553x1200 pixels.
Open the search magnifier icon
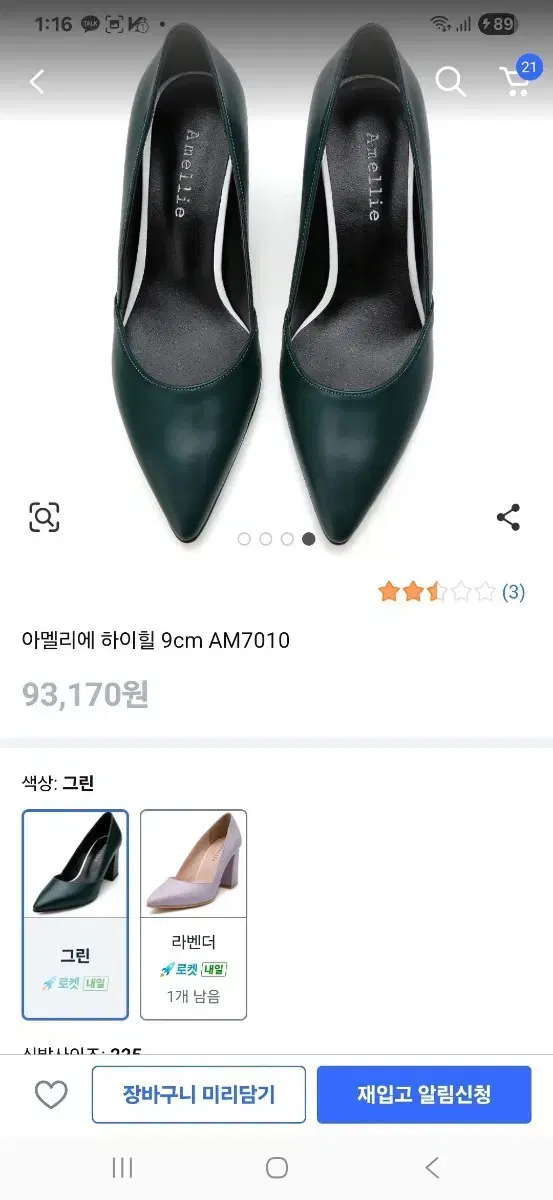(x=450, y=82)
